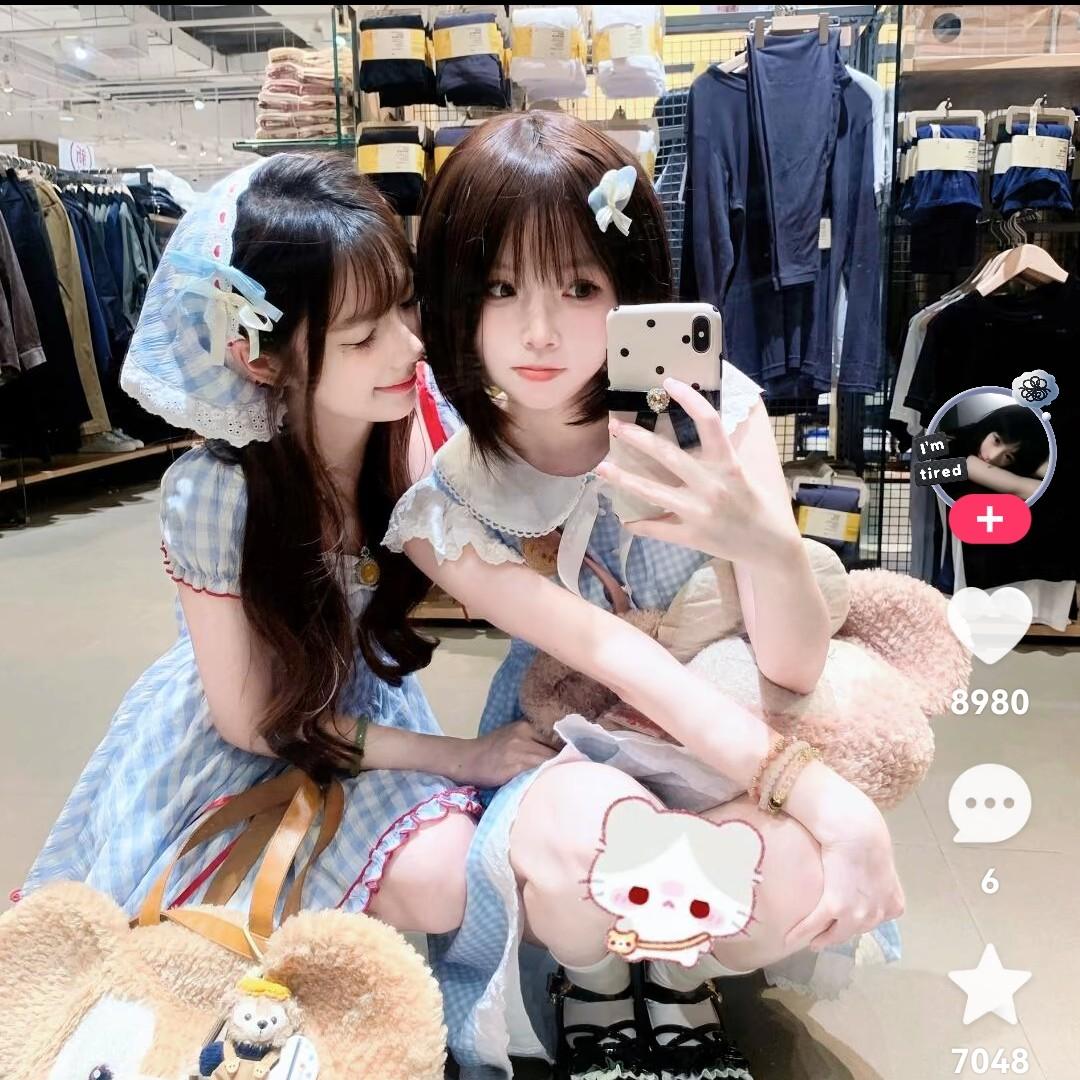This screenshot has height=1080, width=1080.
Task: Like this video with the heart
Action: [989, 625]
